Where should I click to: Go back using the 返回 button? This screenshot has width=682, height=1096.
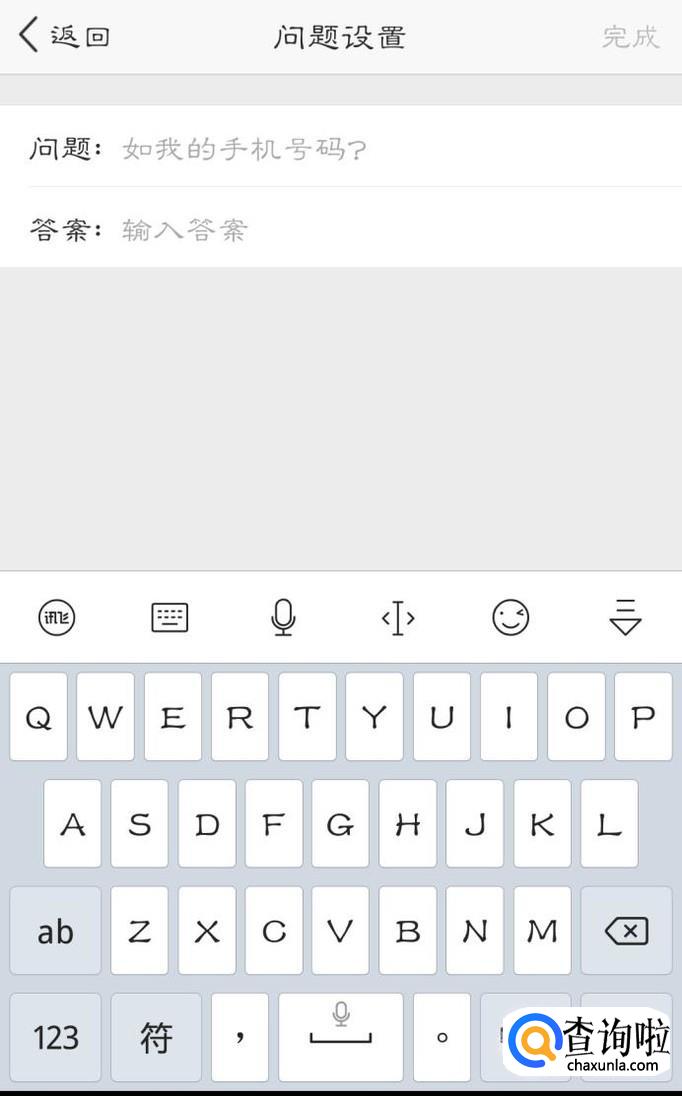click(64, 37)
